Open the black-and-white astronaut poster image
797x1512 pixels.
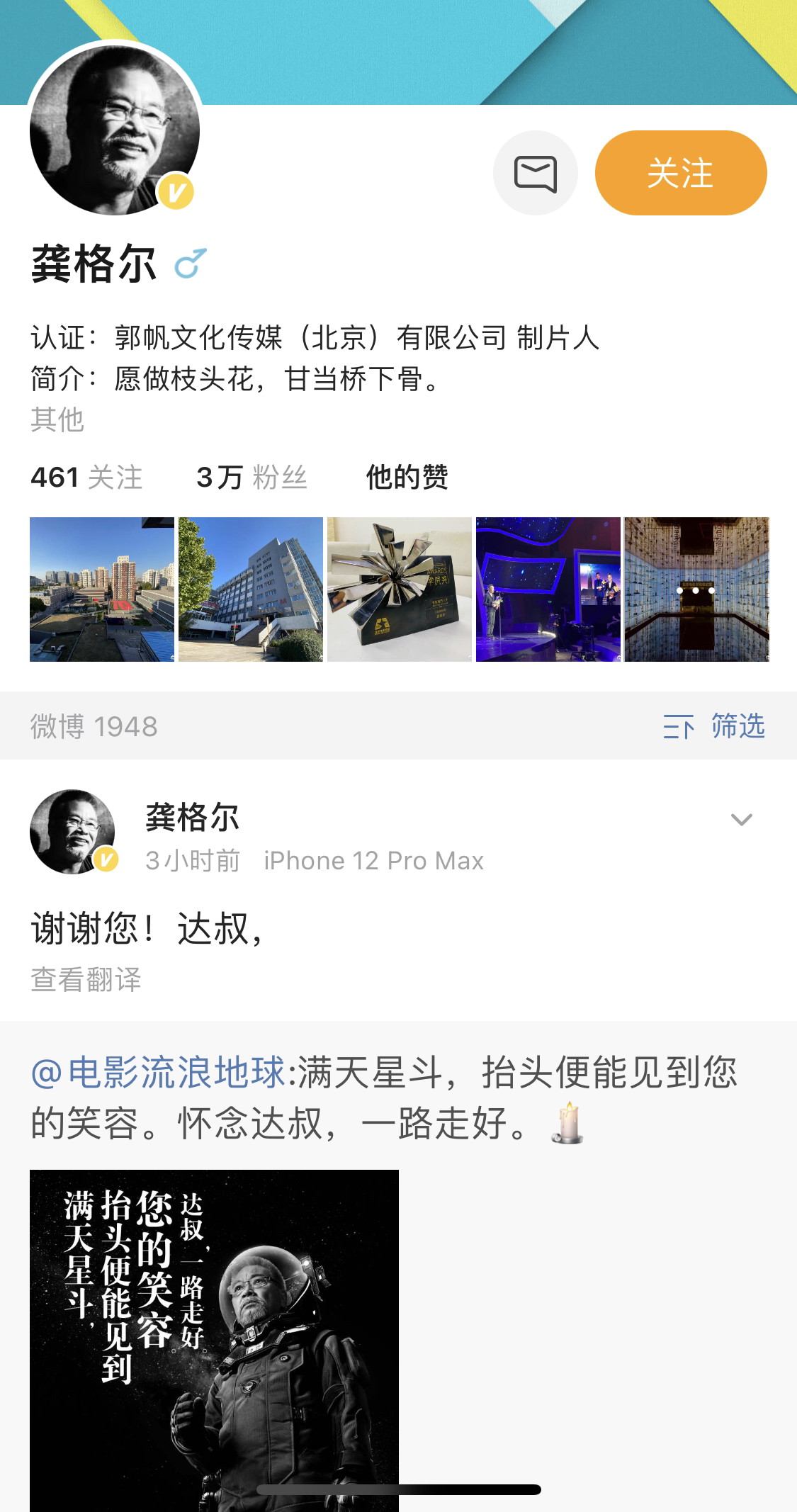pos(214,1339)
